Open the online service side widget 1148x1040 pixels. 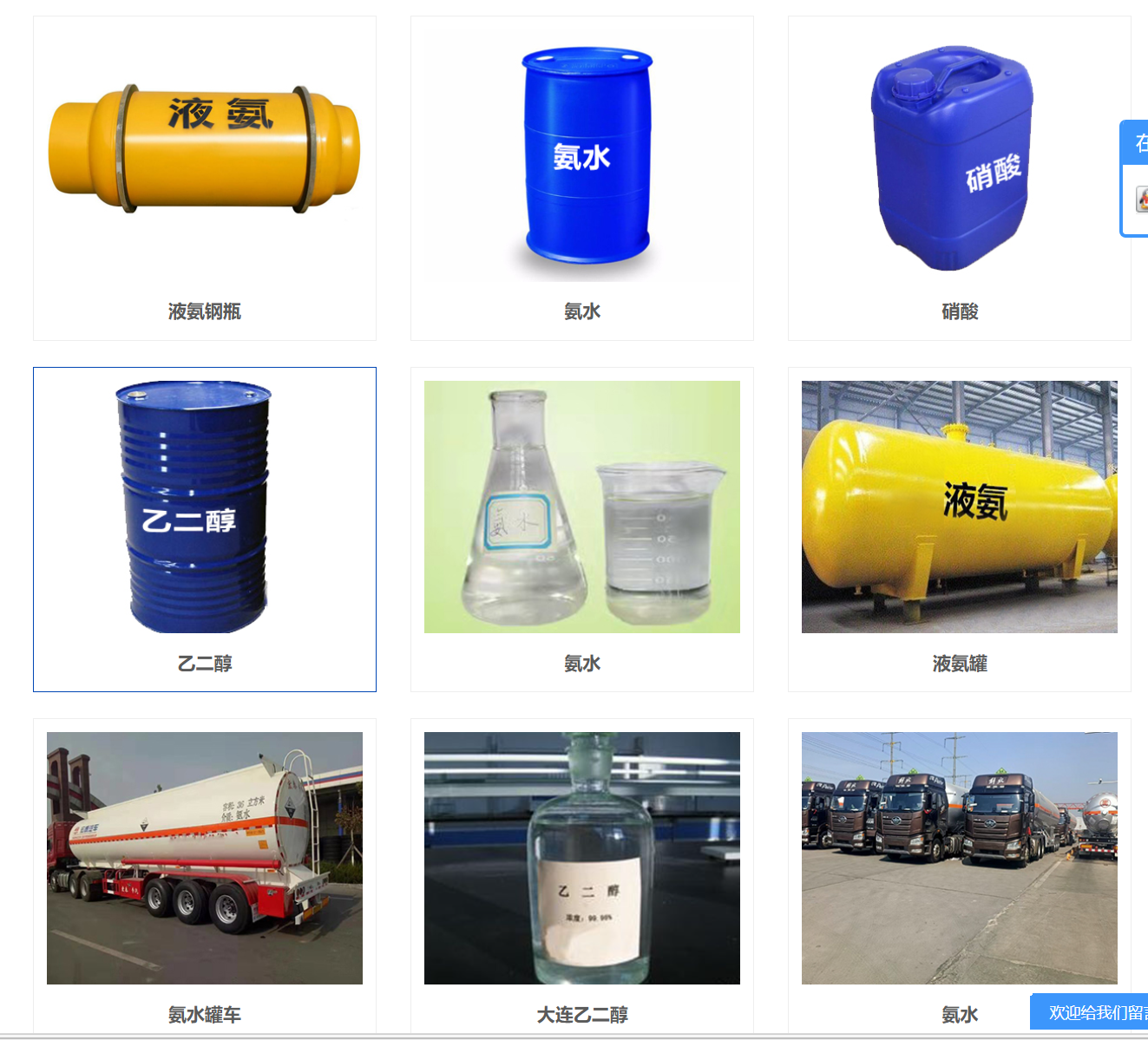coord(1137,144)
